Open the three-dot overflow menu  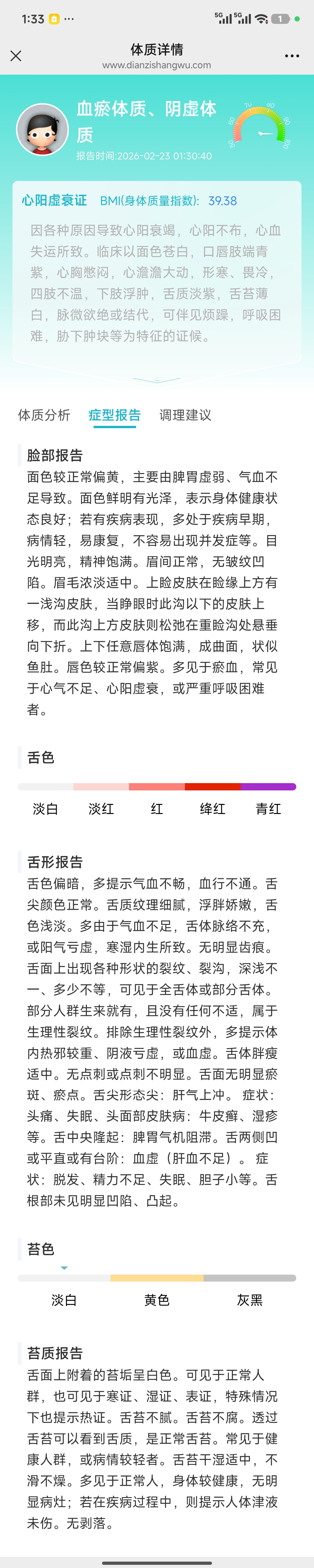pos(292,56)
